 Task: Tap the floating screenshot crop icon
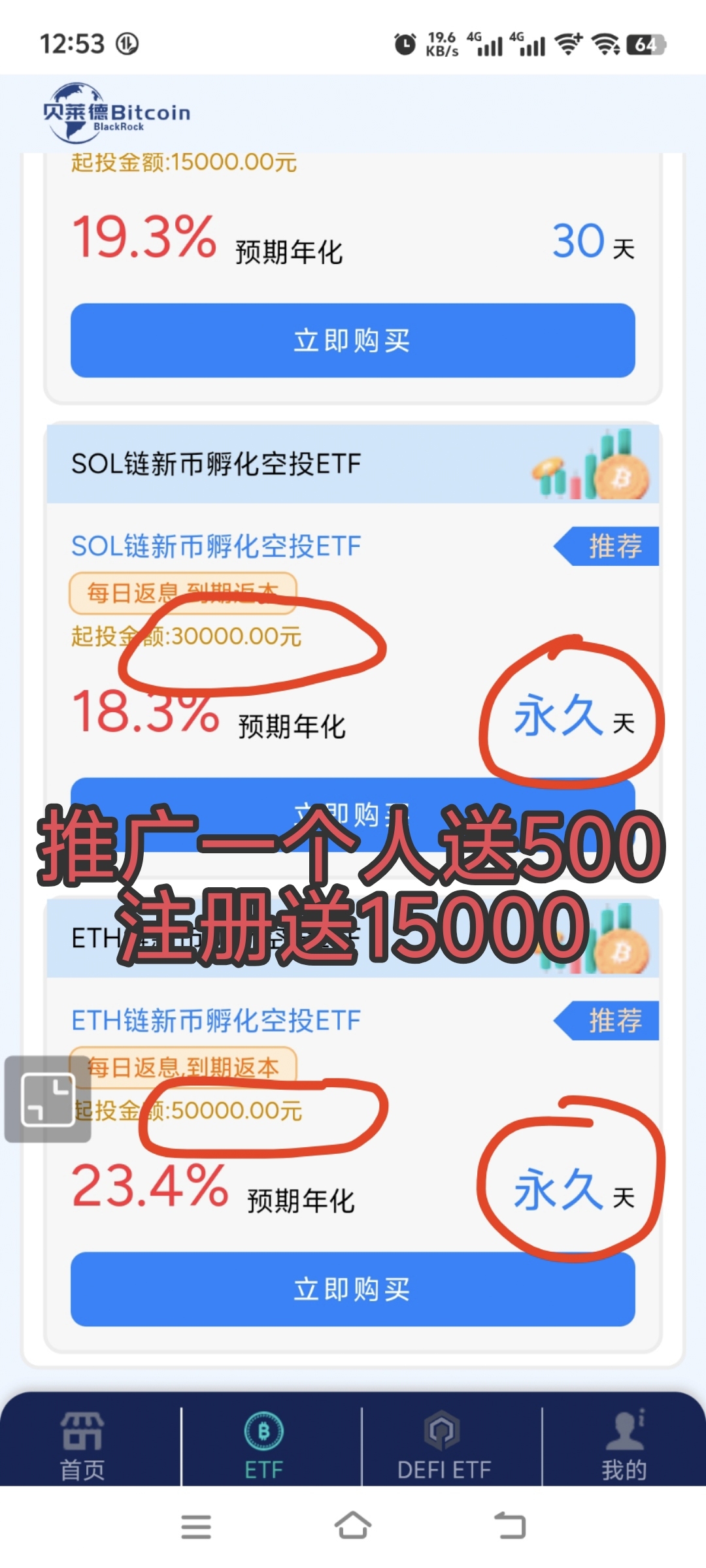(x=48, y=1099)
